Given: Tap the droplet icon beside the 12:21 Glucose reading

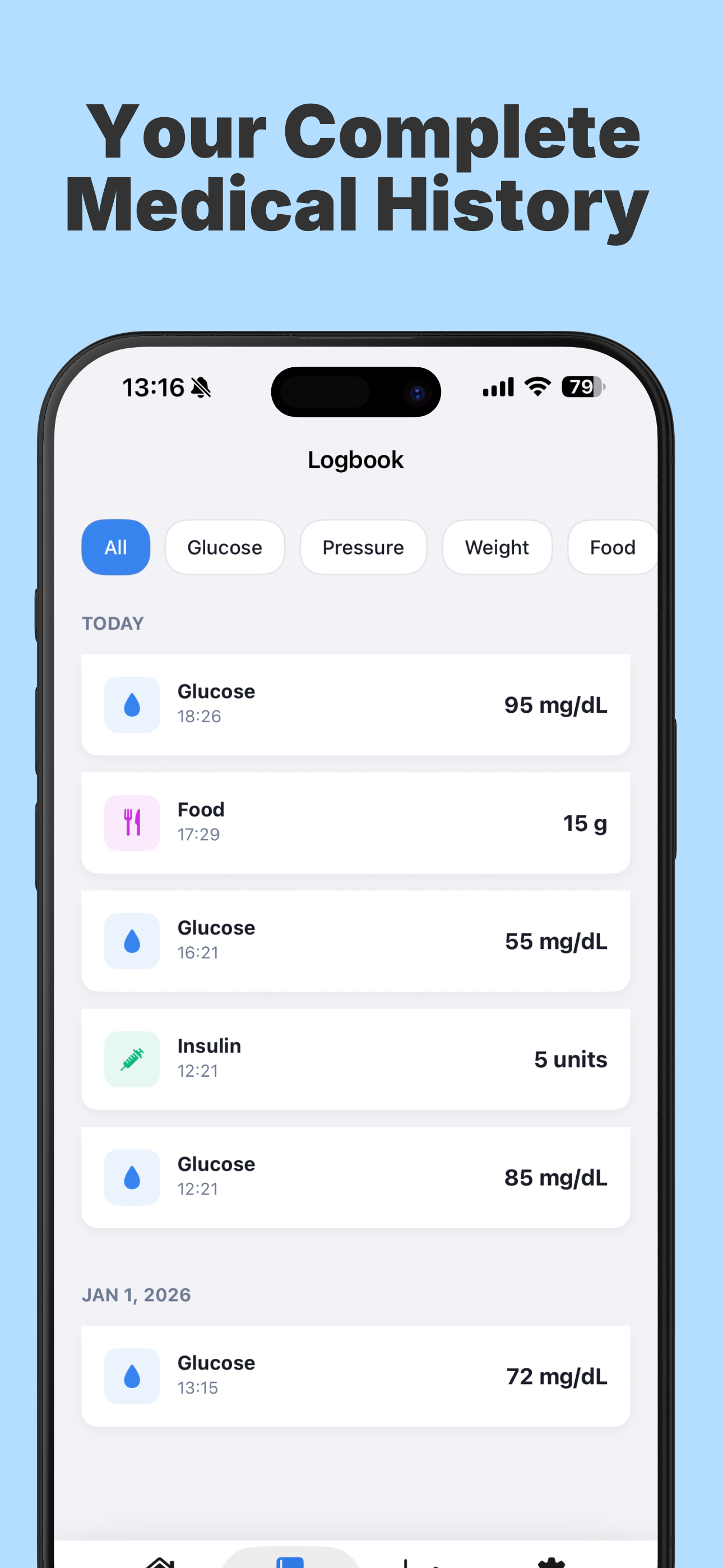Looking at the screenshot, I should (x=132, y=1177).
